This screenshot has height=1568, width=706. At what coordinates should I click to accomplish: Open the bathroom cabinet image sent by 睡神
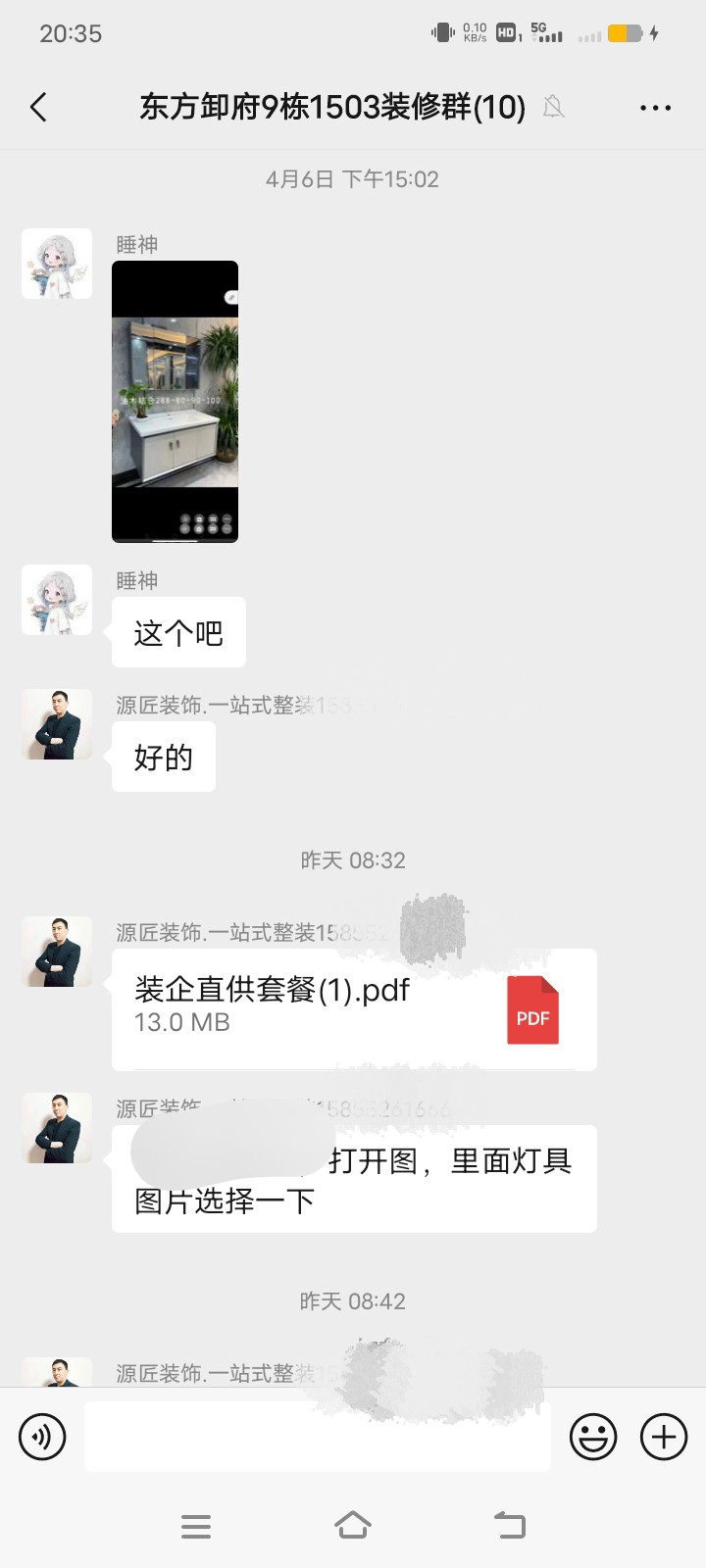tap(175, 402)
